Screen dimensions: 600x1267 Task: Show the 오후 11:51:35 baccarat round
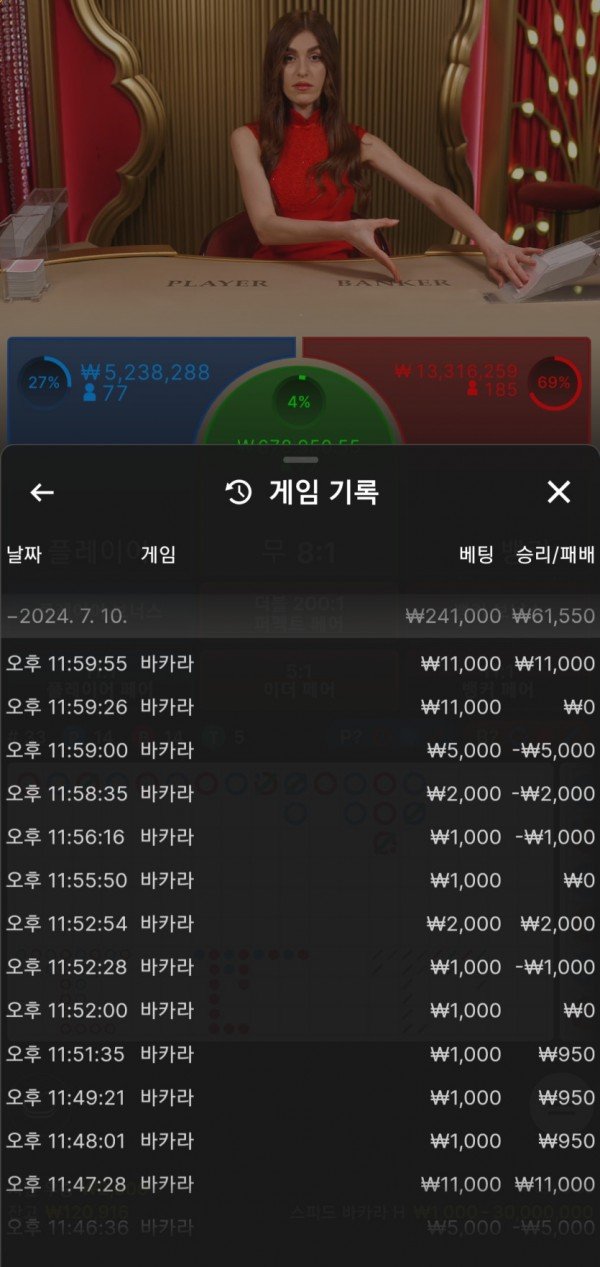tap(300, 1054)
